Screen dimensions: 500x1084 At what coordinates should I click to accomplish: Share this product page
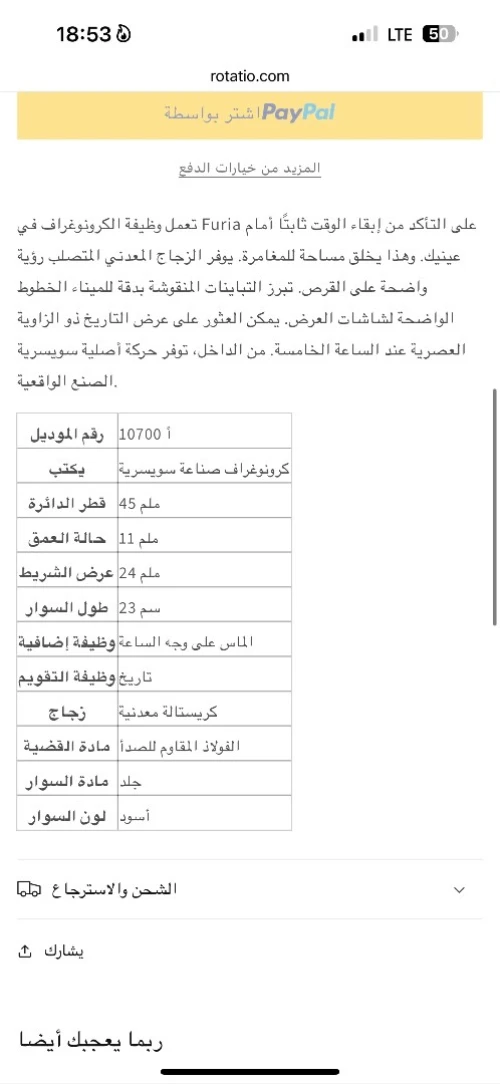pyautogui.click(x=51, y=952)
